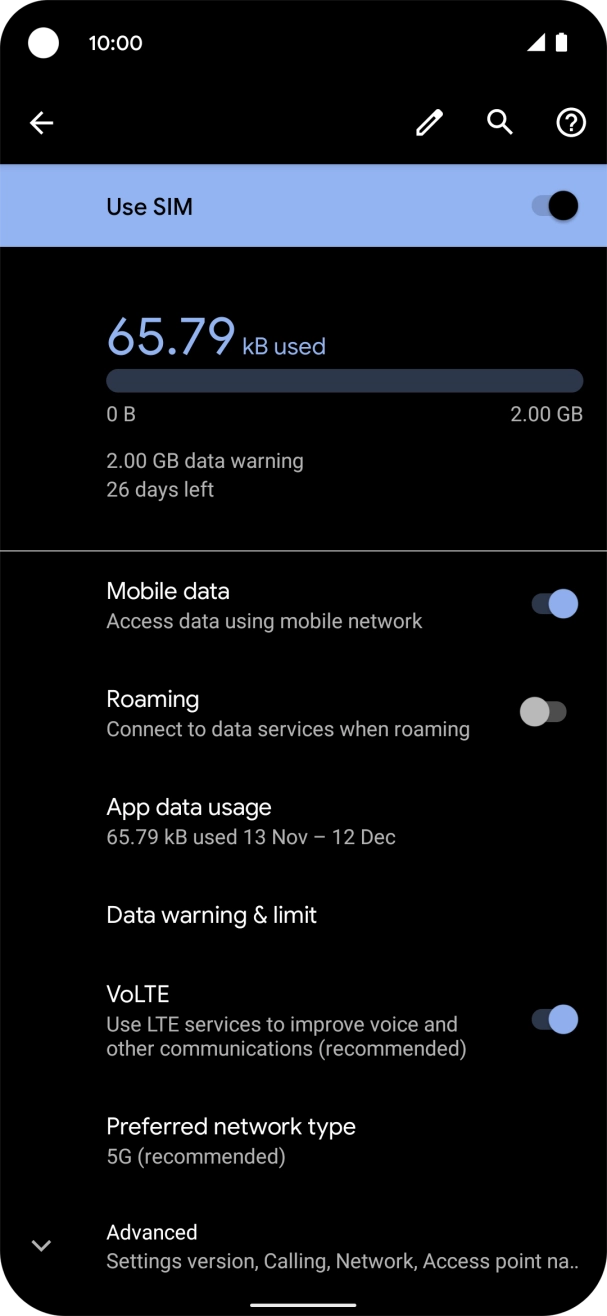Tap the pencil edit icon
The image size is (607, 1316).
tap(429, 123)
